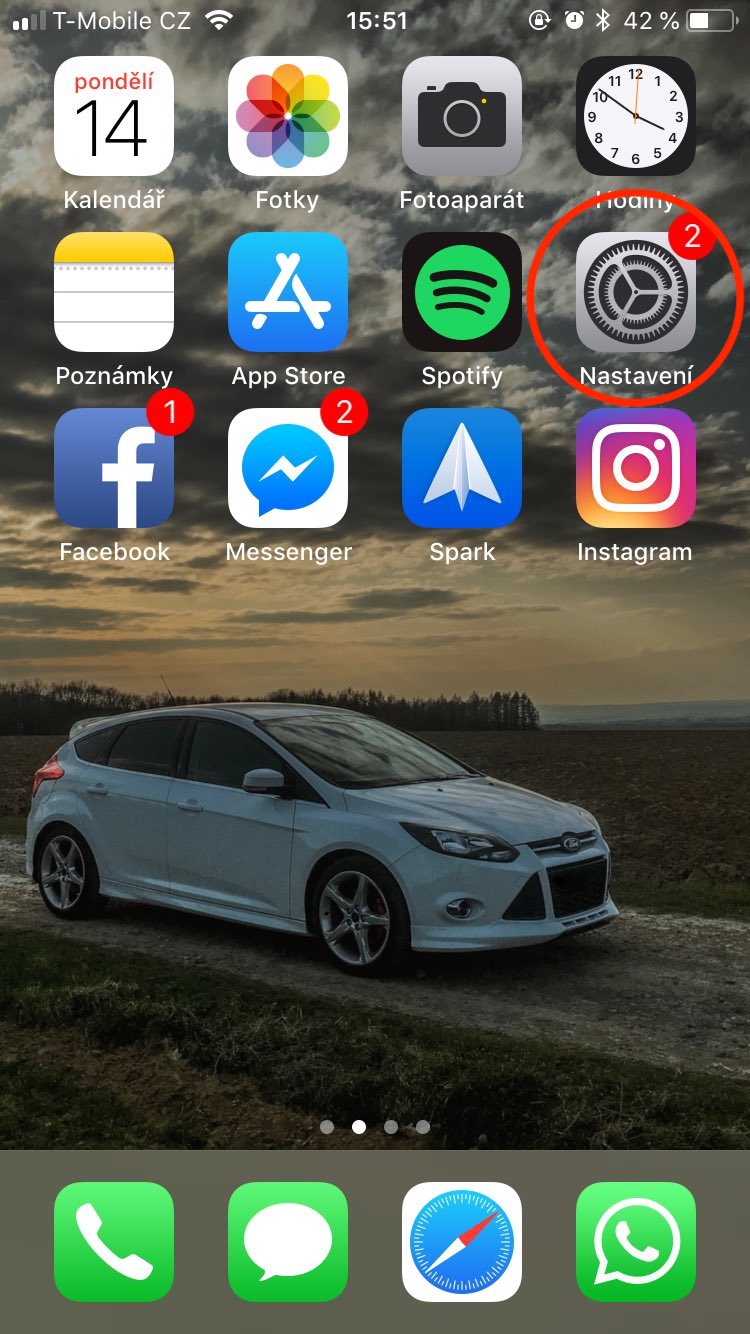Launch the Fotky photos app

pos(288,116)
